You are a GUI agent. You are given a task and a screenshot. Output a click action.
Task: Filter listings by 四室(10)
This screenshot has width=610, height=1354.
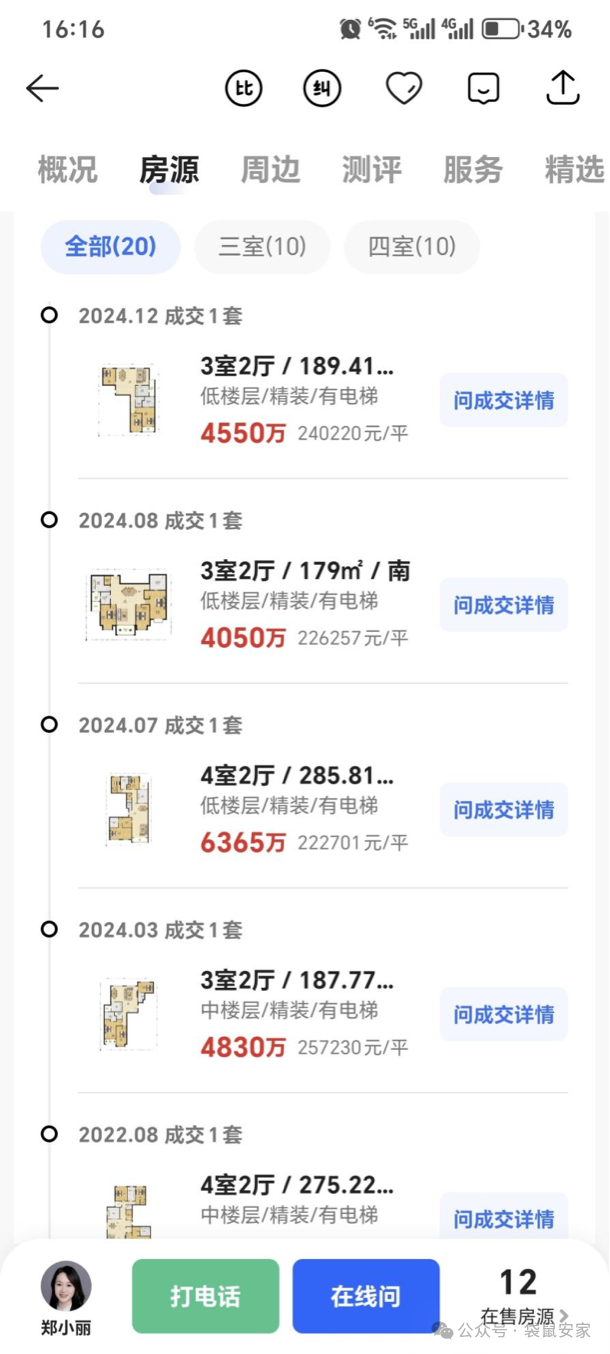pyautogui.click(x=412, y=246)
